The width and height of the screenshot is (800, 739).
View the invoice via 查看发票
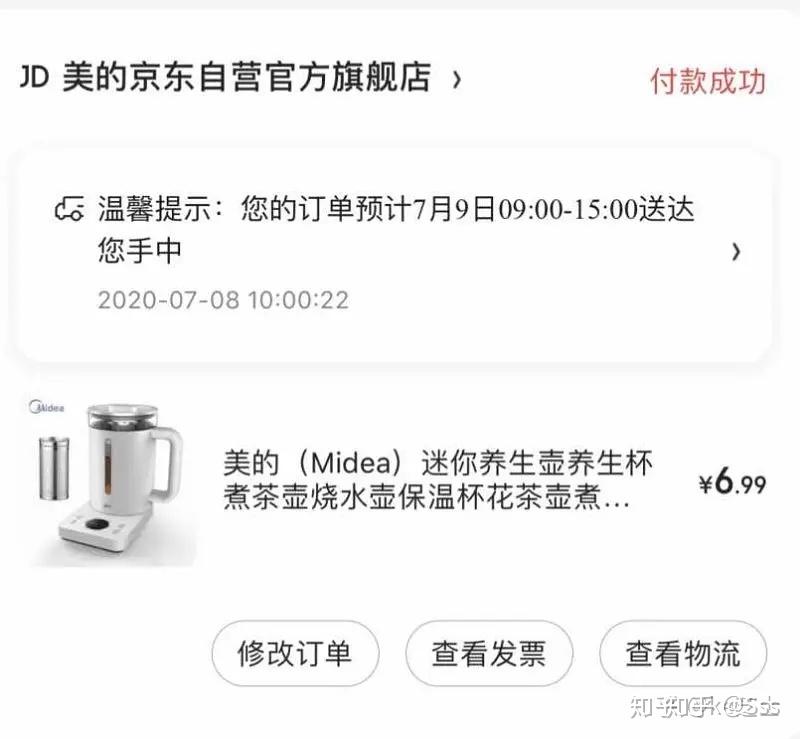pyautogui.click(x=489, y=653)
